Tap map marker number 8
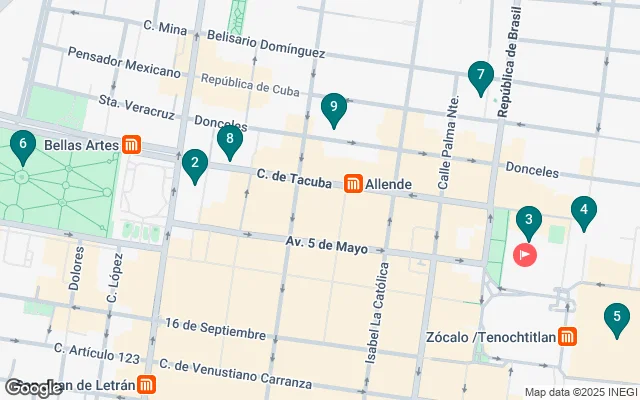 click(230, 140)
